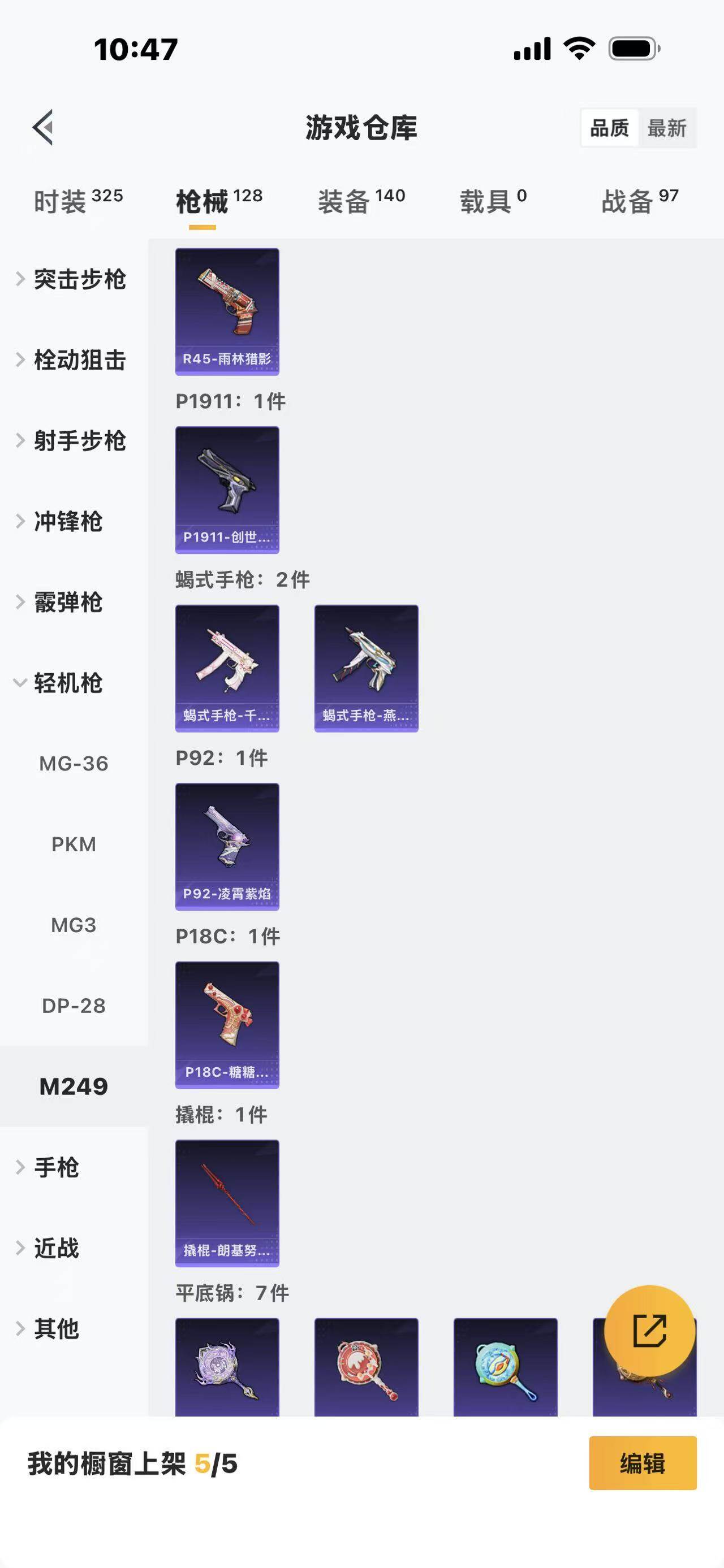Select MG-36 in the weapon list
Image resolution: width=724 pixels, height=1568 pixels.
(x=74, y=763)
